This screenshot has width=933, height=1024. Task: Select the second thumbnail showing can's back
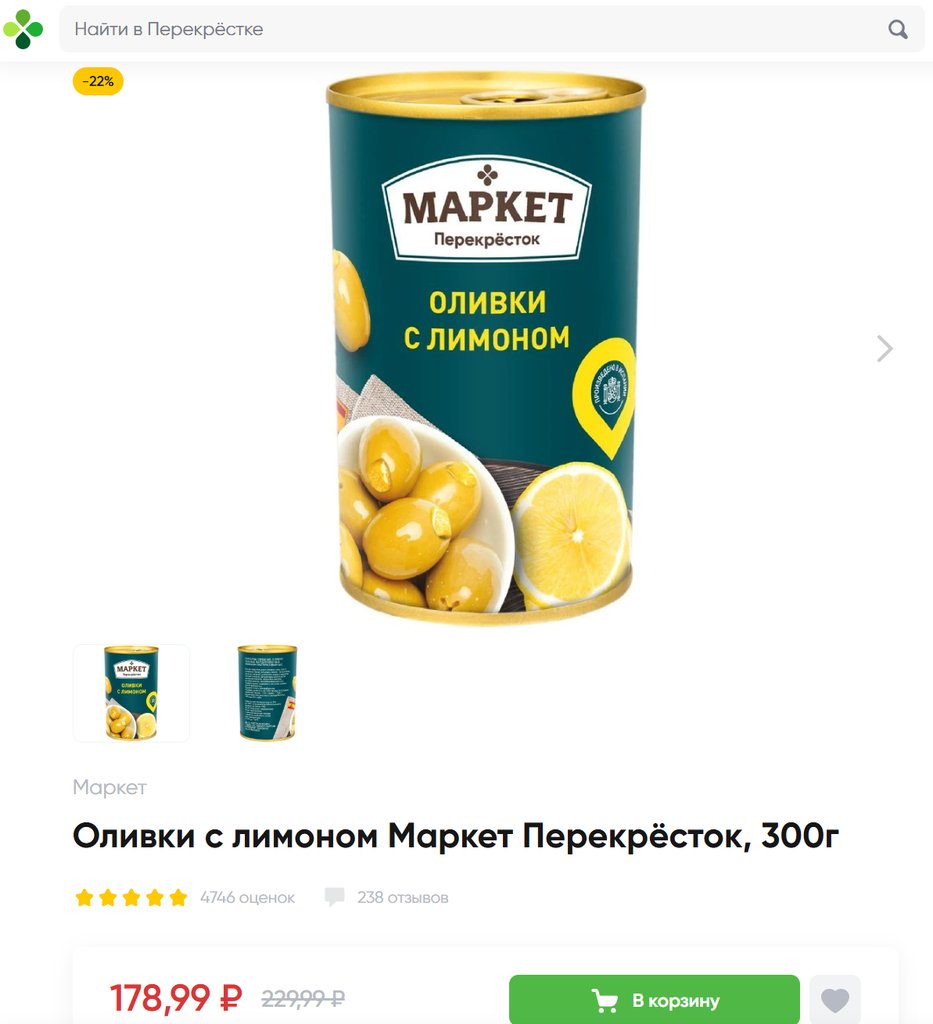pos(267,693)
